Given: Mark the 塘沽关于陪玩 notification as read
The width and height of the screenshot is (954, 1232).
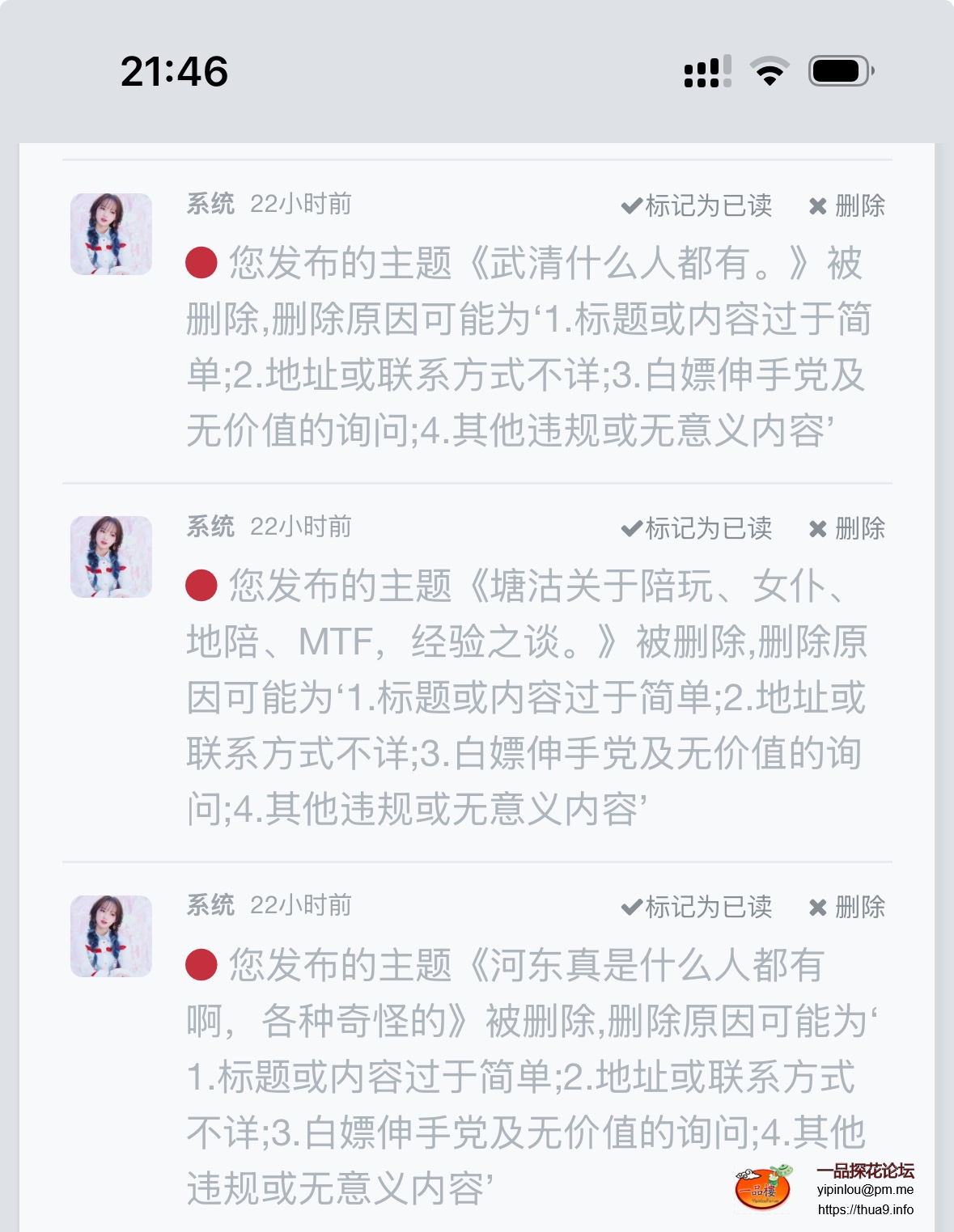Looking at the screenshot, I should click(x=697, y=528).
